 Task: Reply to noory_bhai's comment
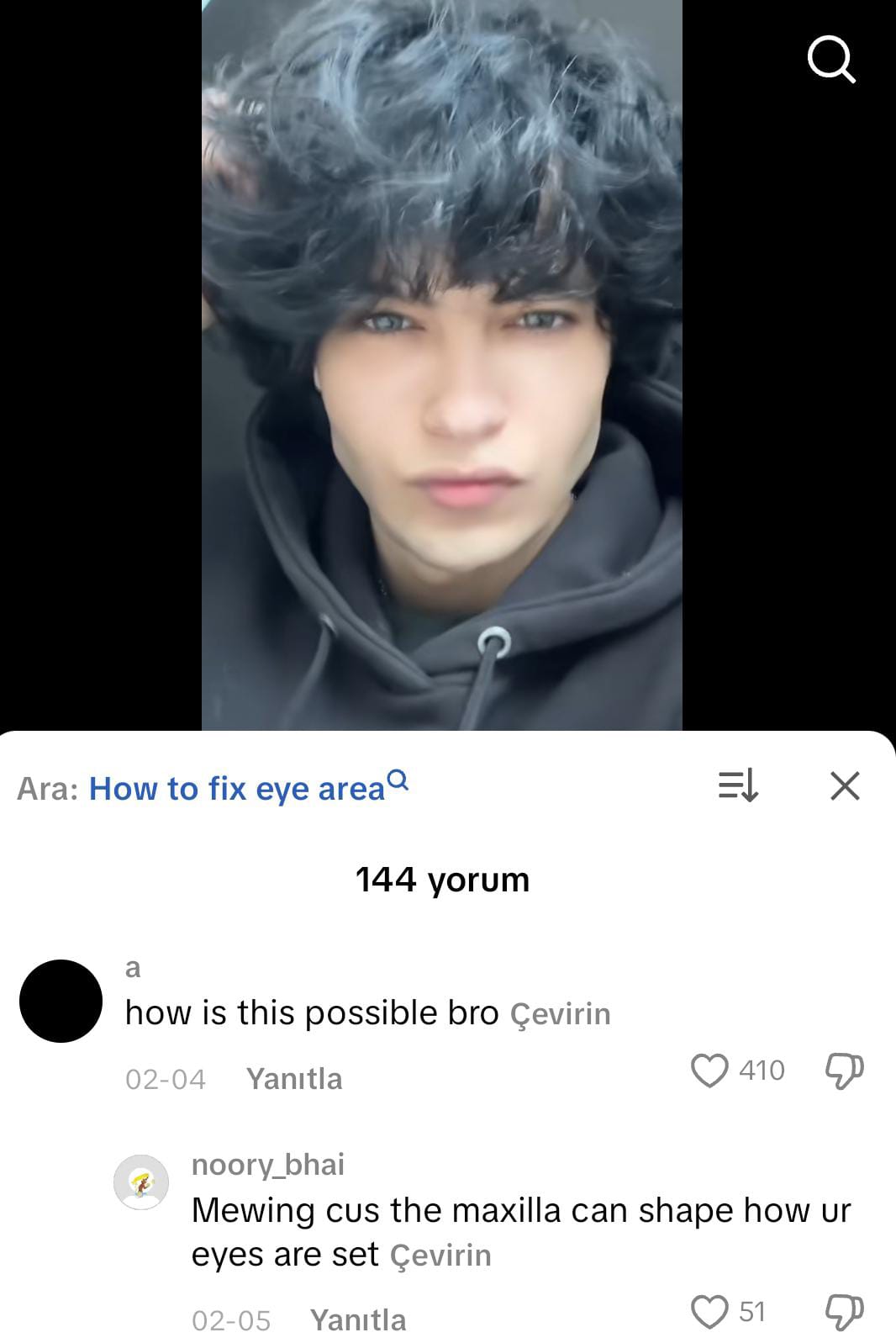point(358,1320)
